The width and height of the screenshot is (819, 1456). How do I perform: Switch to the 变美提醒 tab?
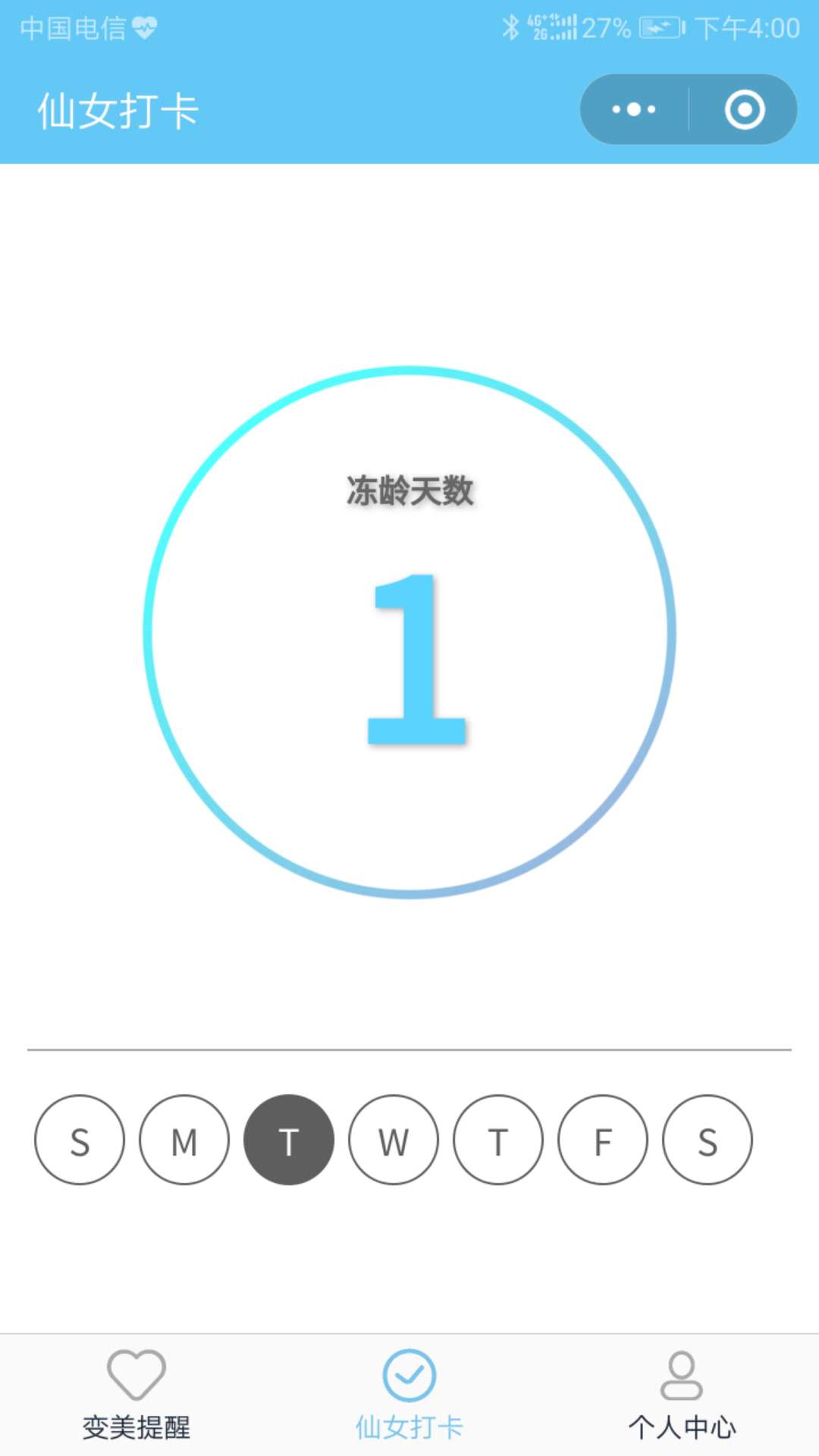pyautogui.click(x=136, y=1395)
